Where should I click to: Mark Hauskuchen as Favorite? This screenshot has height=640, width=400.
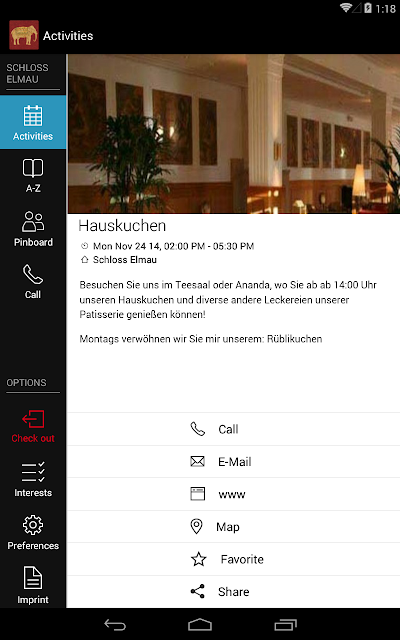(x=233, y=559)
